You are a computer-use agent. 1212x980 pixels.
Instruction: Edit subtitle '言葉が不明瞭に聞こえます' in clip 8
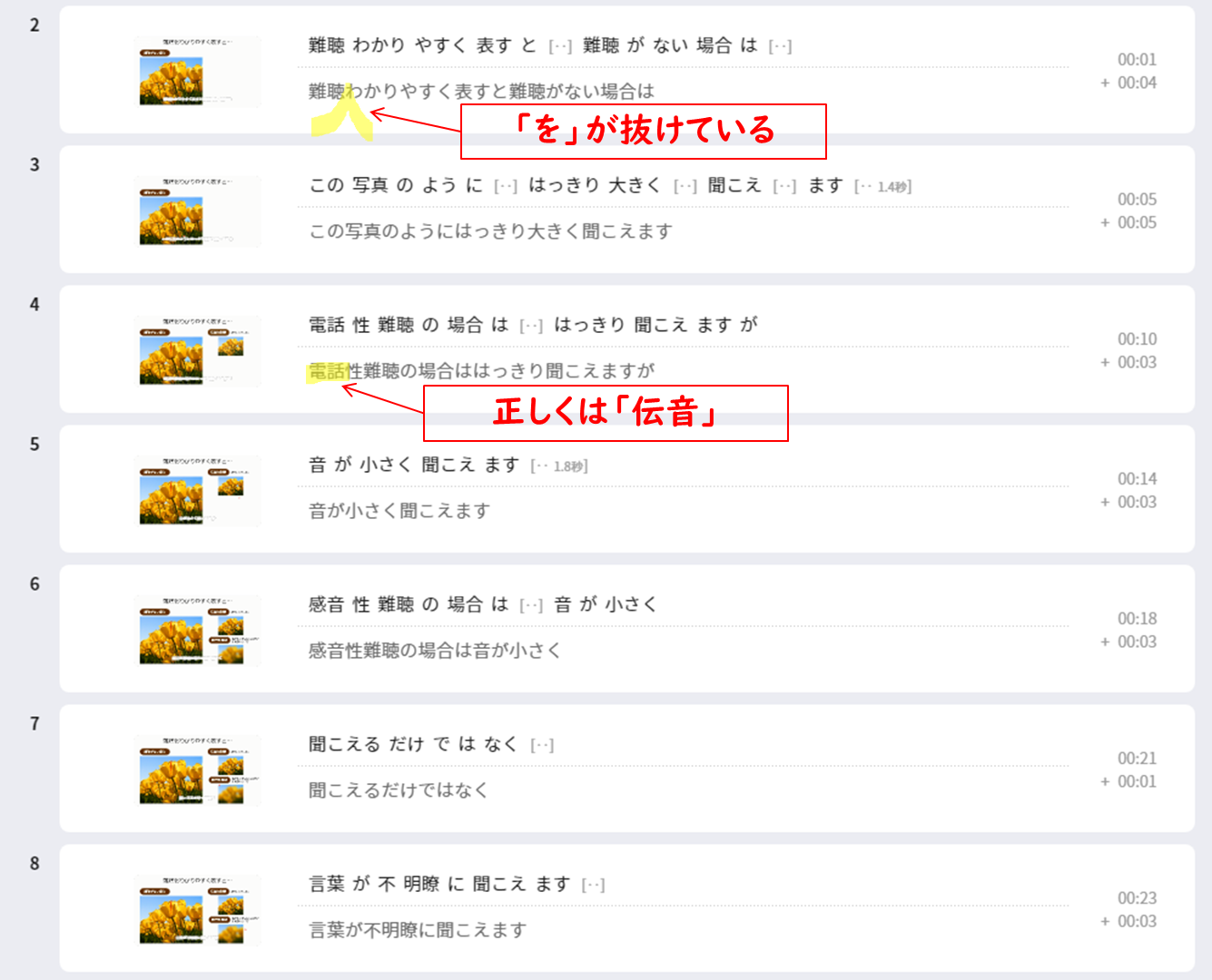tap(418, 930)
